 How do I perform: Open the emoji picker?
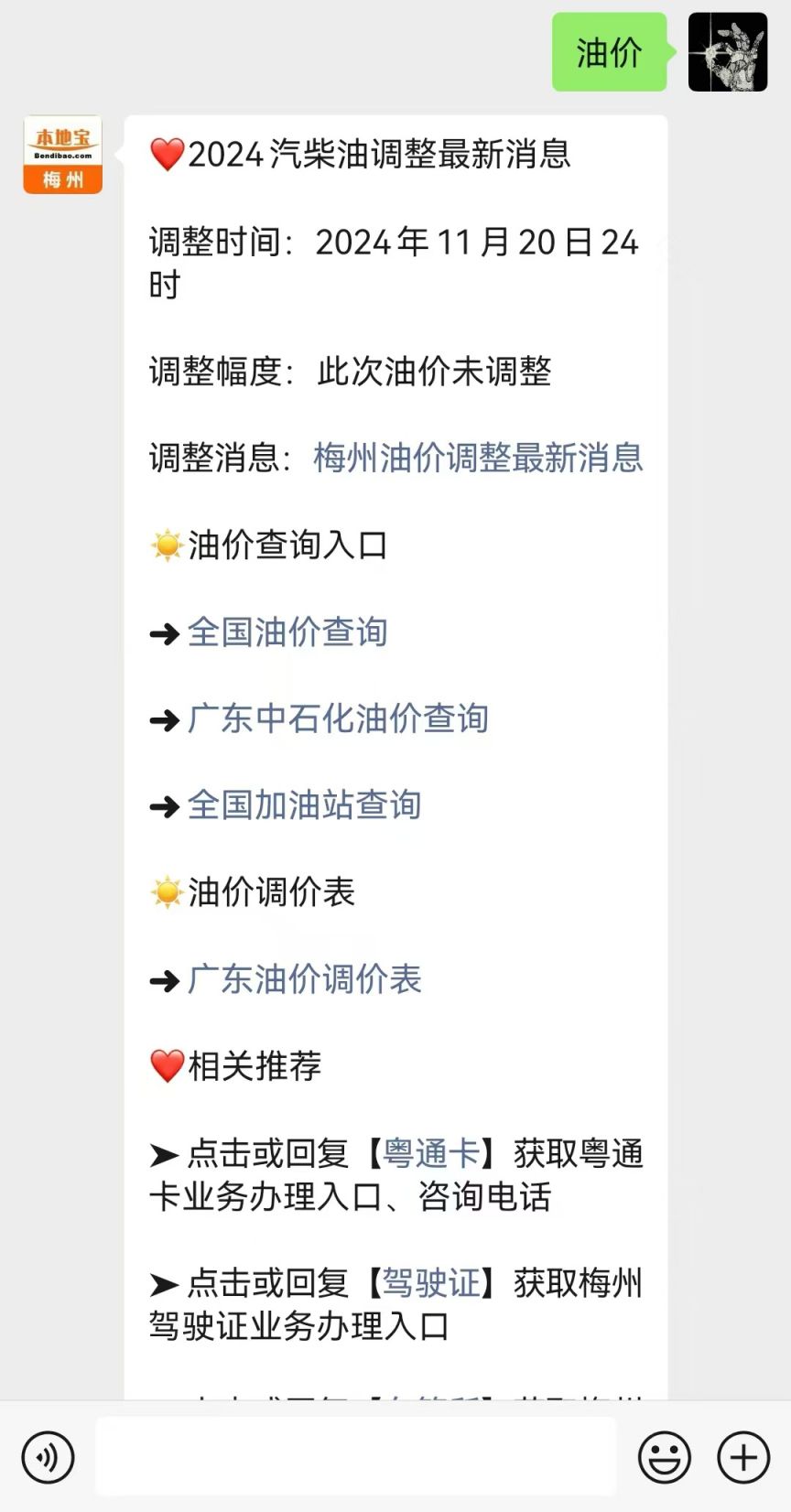pos(665,1457)
